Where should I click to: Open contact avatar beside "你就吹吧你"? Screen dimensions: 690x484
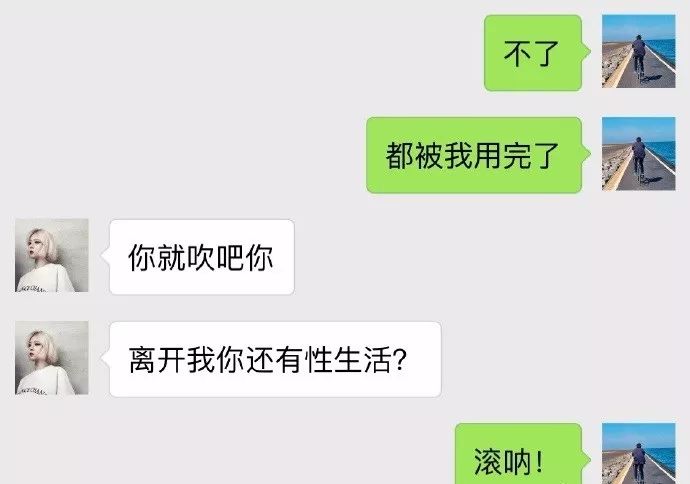(52, 256)
